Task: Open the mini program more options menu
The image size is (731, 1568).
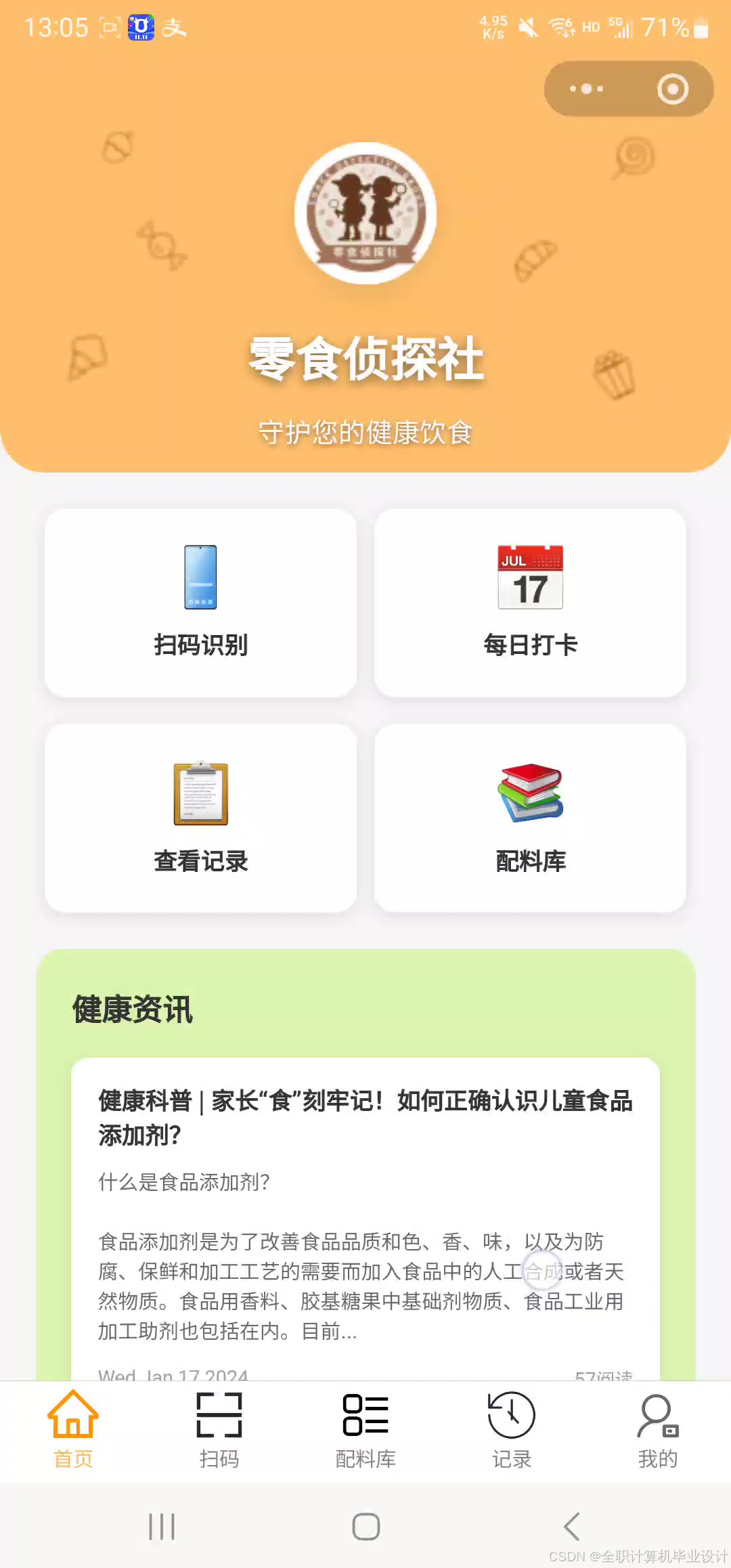Action: click(586, 89)
